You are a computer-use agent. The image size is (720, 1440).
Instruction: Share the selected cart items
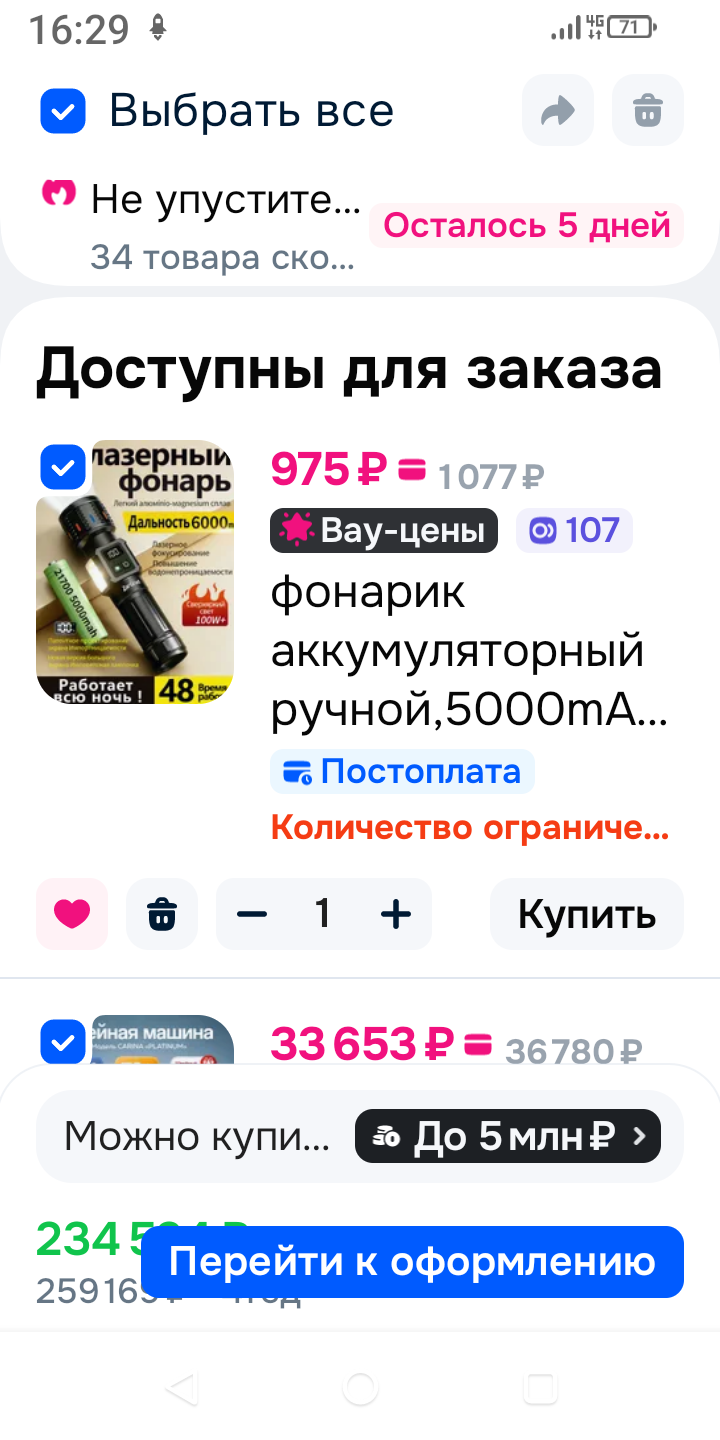(x=557, y=111)
